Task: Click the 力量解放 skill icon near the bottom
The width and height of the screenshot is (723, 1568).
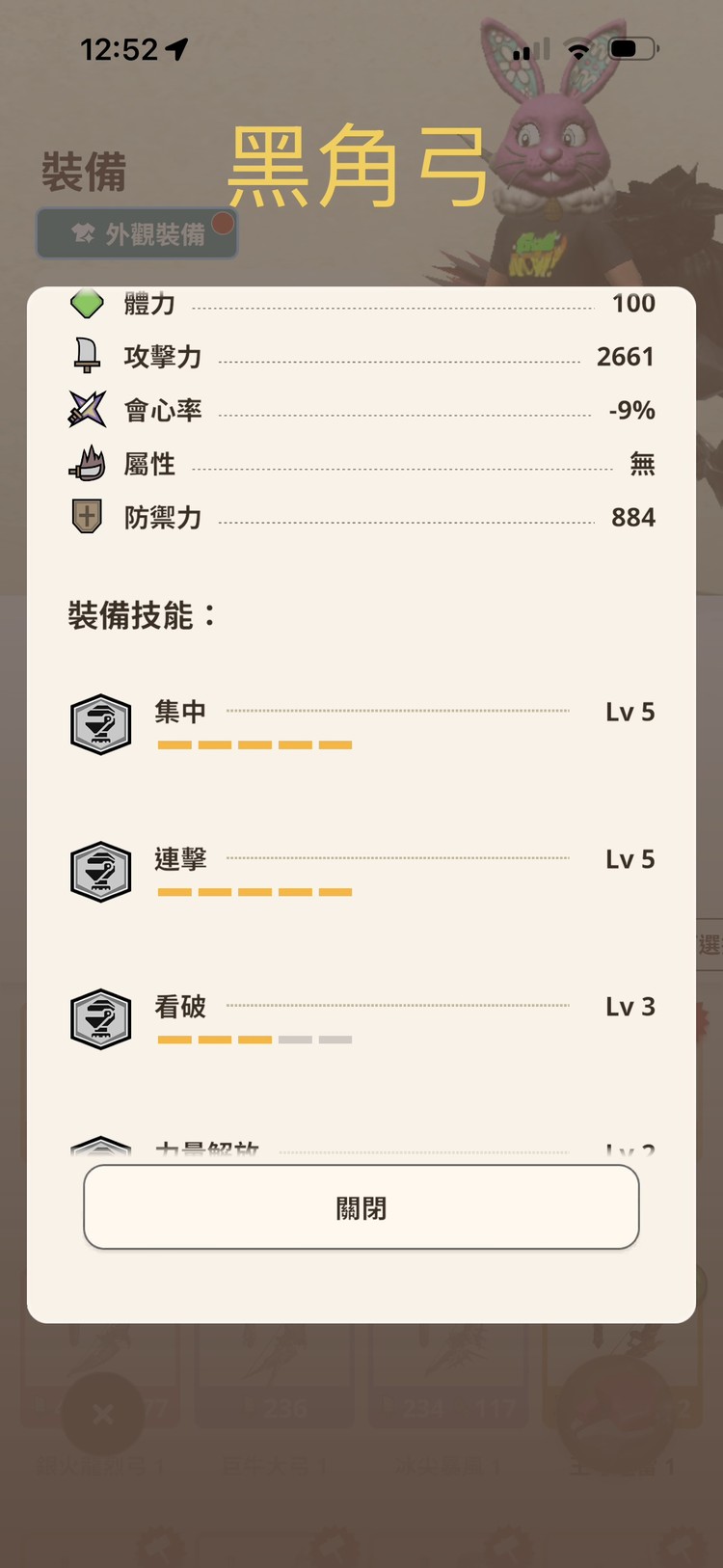Action: (x=100, y=1148)
